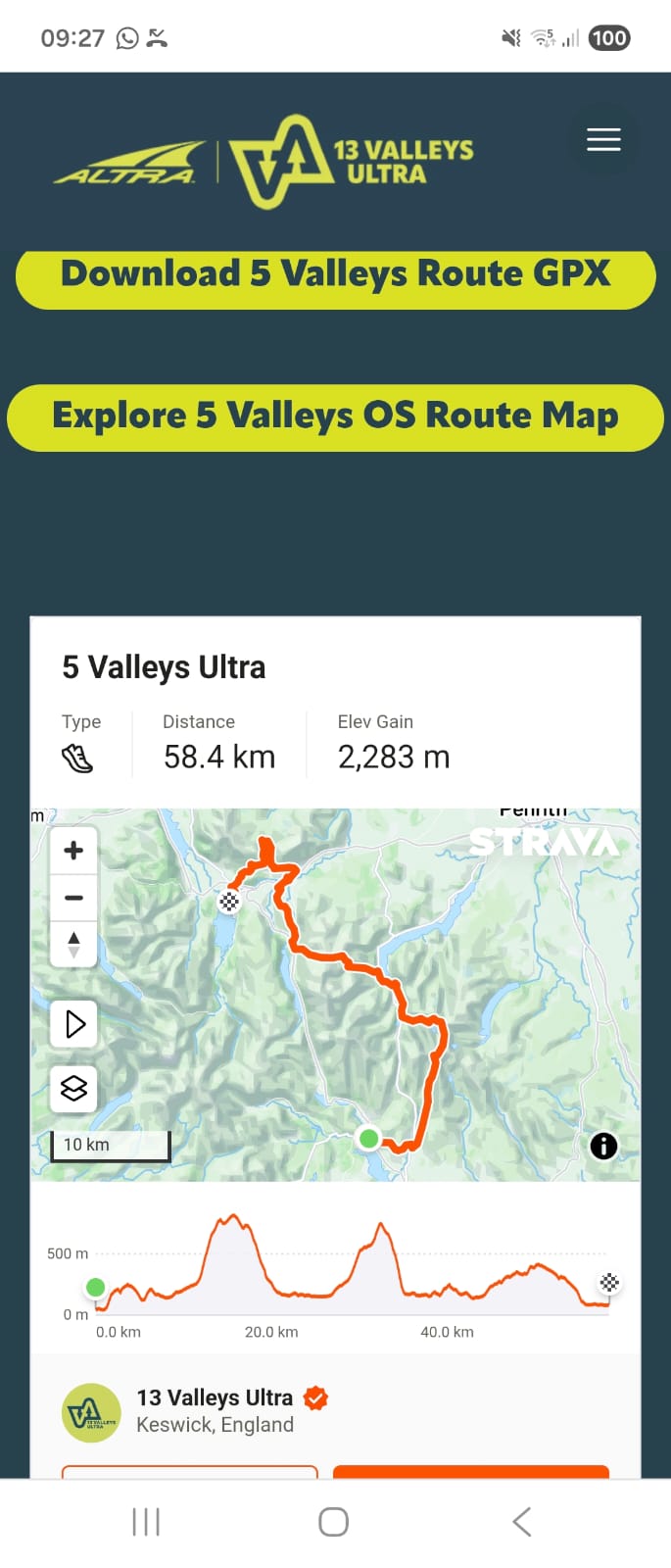The height and width of the screenshot is (1568, 671).
Task: Explore 5 Valleys OS Route Map
Action: tap(335, 417)
